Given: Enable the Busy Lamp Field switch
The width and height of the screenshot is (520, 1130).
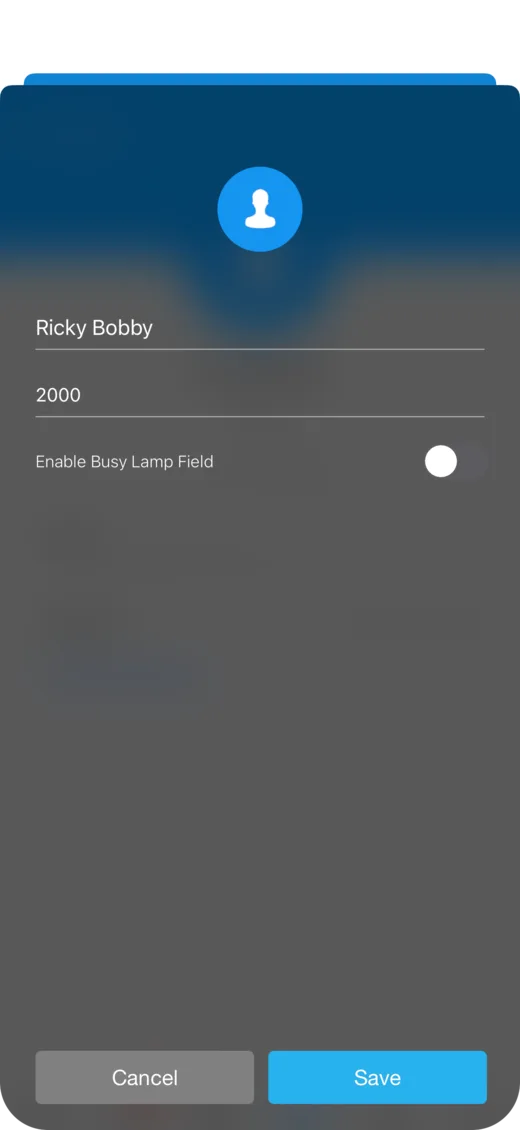Looking at the screenshot, I should [x=457, y=461].
